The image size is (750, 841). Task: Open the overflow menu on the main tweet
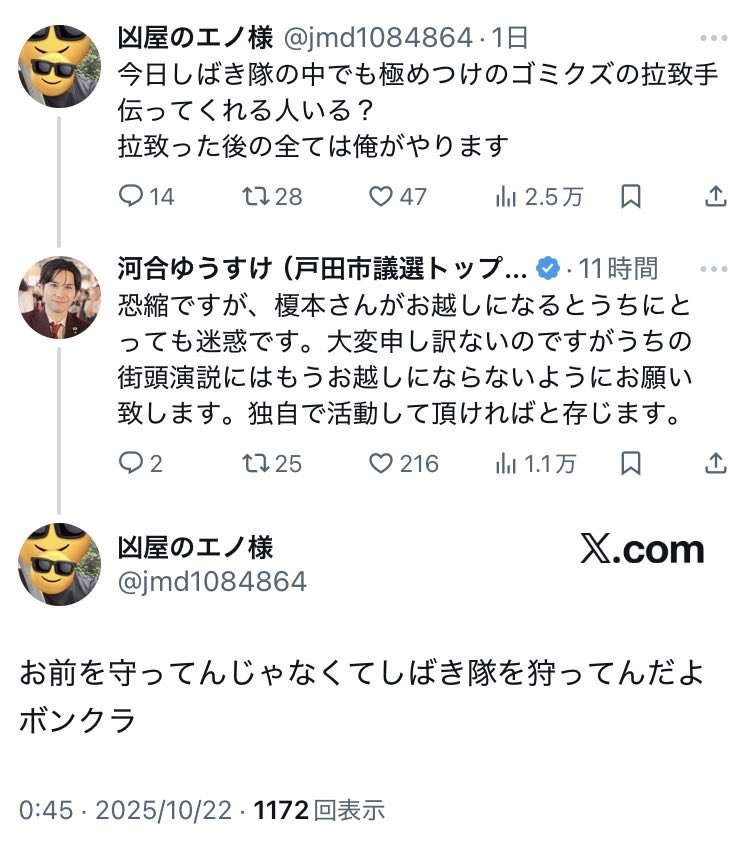714,549
